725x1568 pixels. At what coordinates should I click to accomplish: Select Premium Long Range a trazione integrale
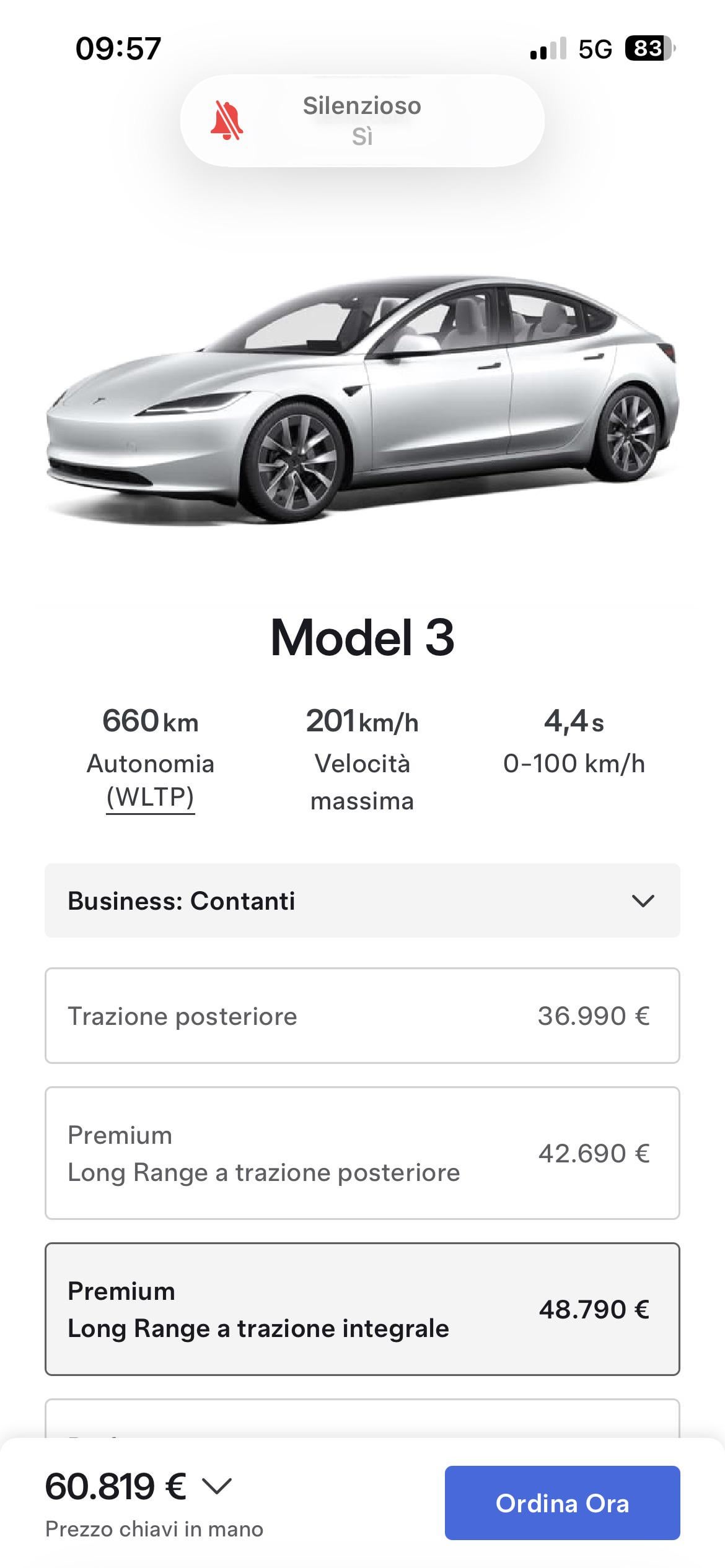(x=362, y=1309)
